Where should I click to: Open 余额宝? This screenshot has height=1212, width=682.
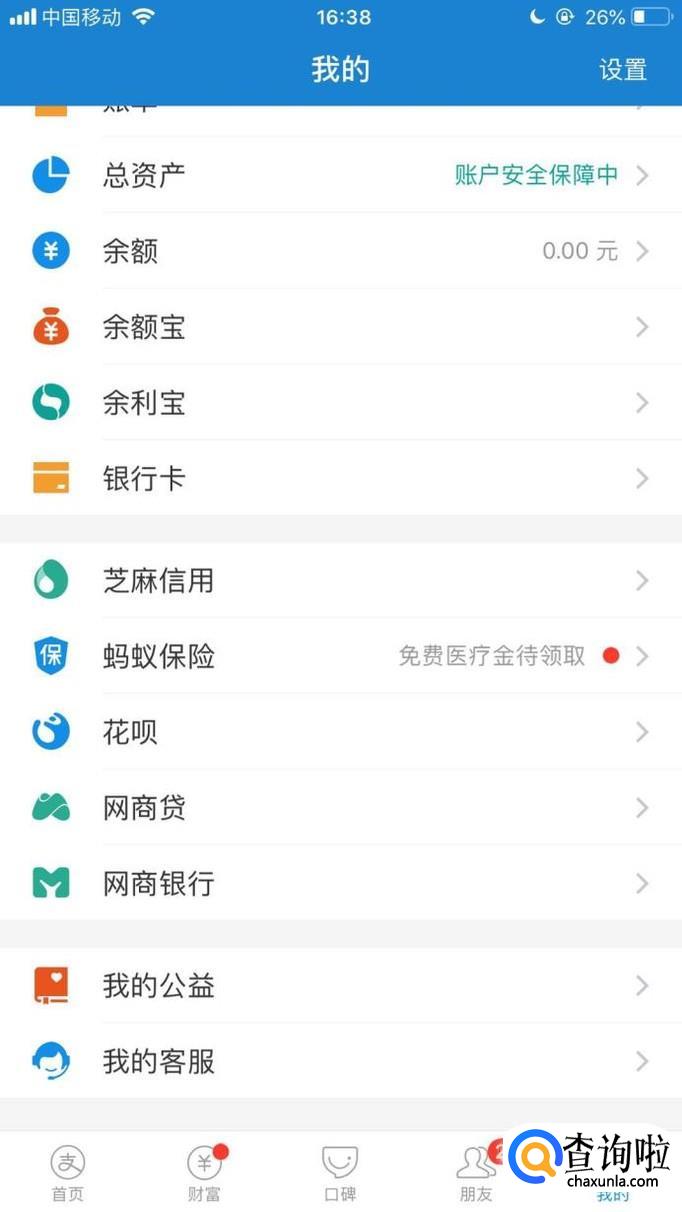pos(340,327)
